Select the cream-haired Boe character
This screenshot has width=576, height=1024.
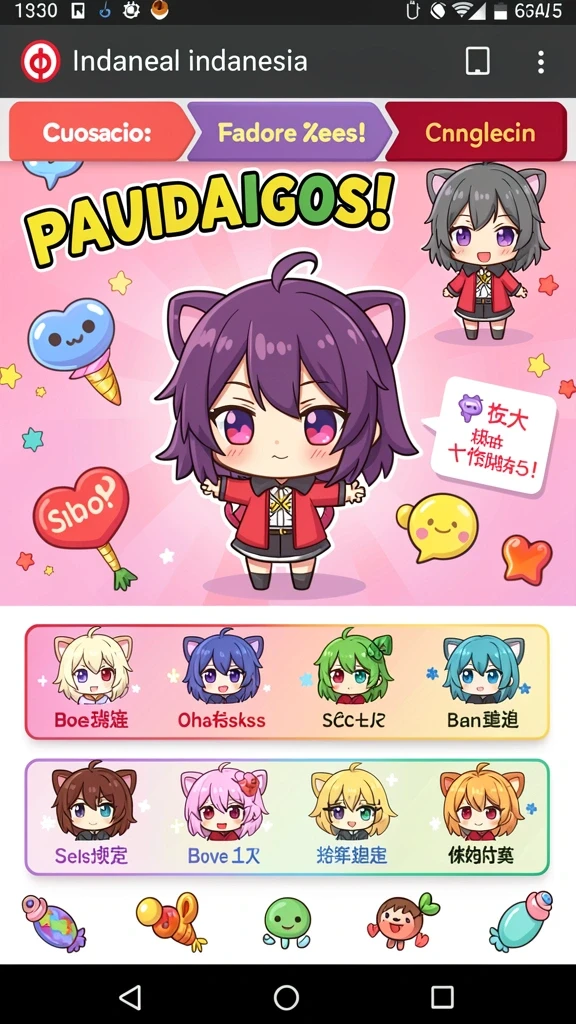pyautogui.click(x=92, y=680)
